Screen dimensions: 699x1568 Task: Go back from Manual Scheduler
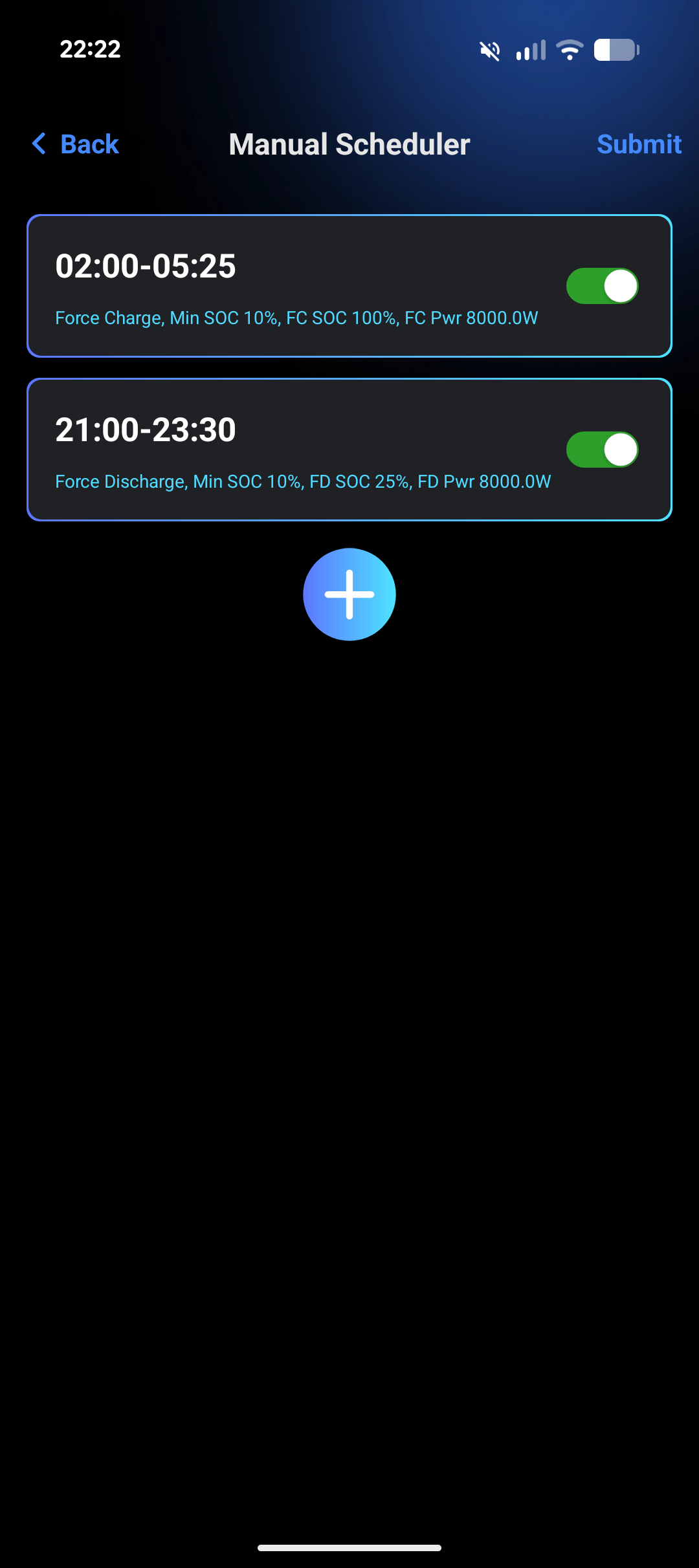click(76, 144)
